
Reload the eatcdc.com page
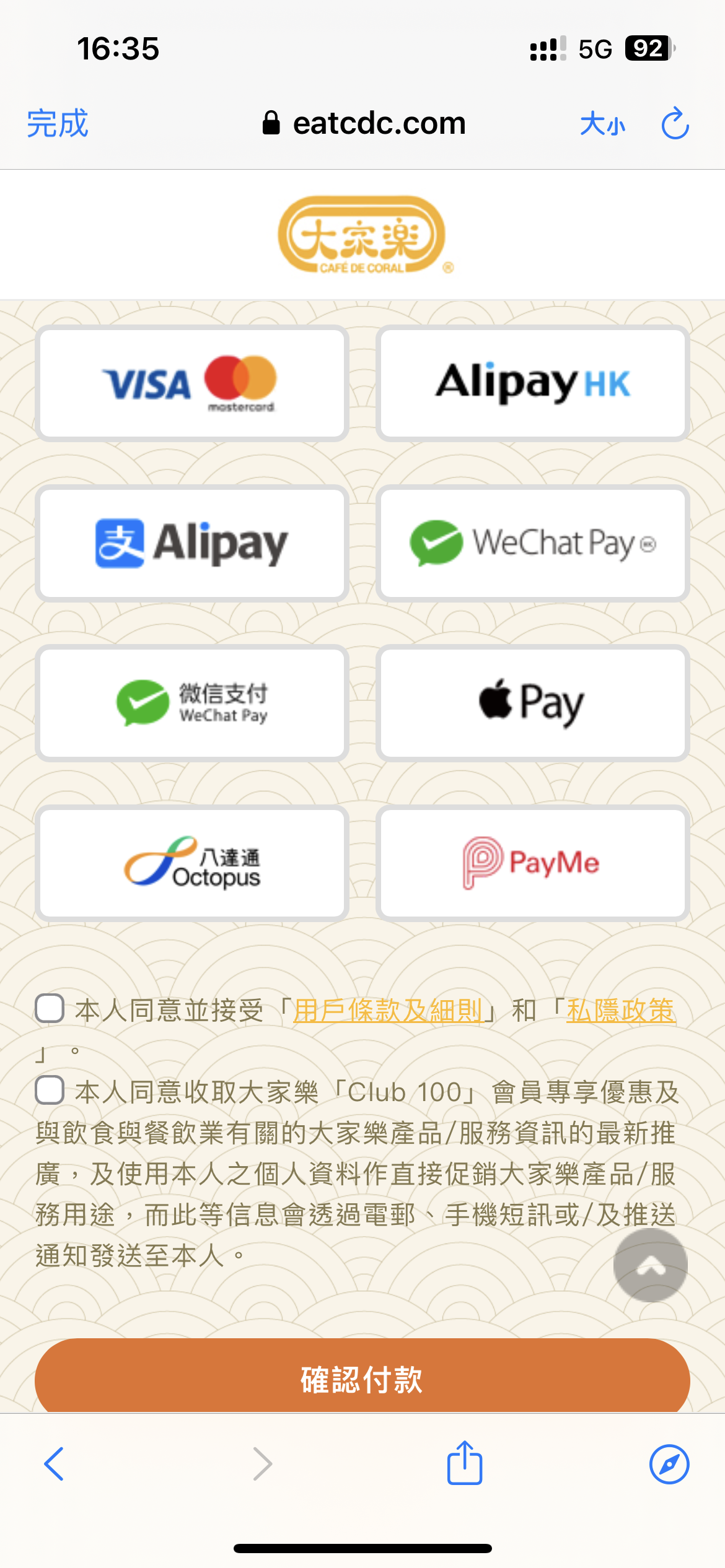click(x=674, y=123)
